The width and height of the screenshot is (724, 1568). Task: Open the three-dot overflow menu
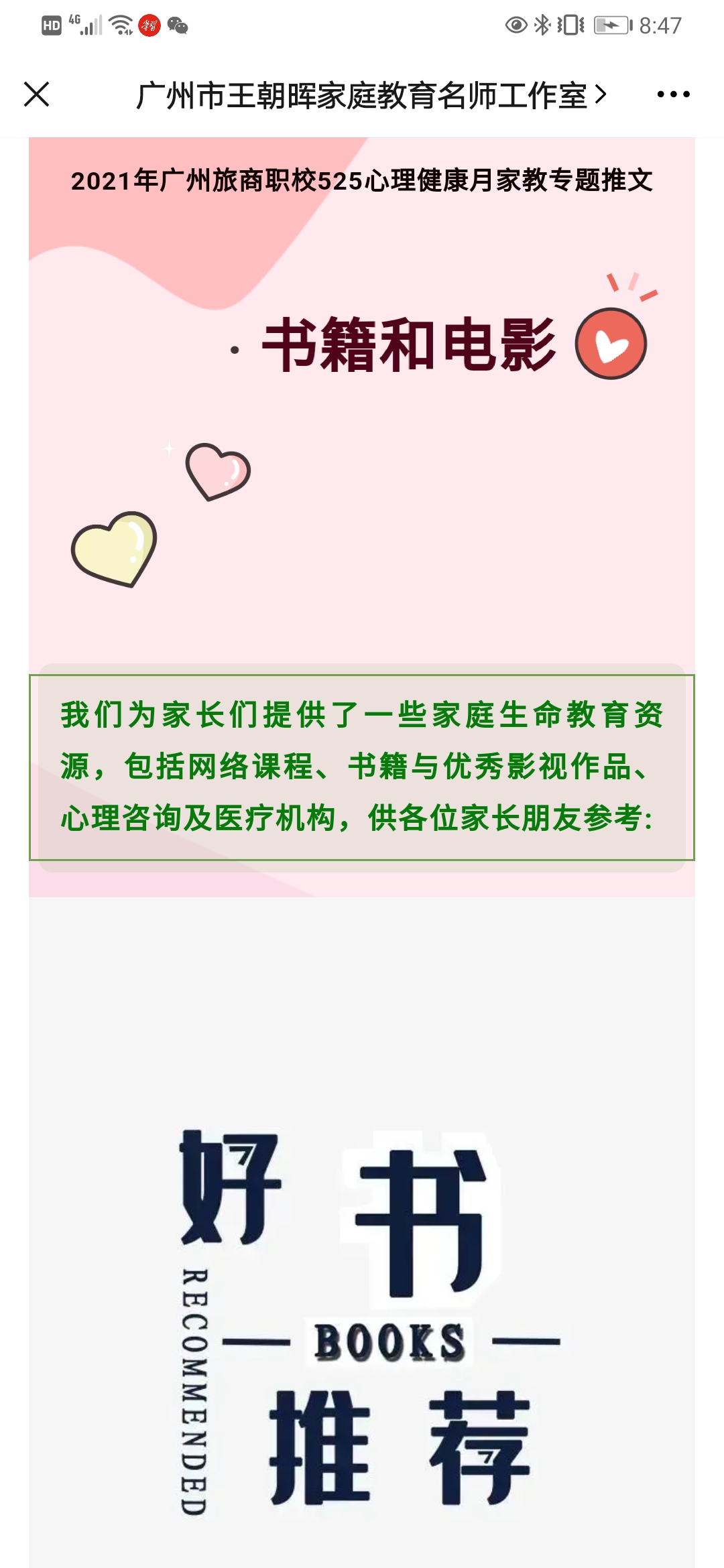coord(673,94)
